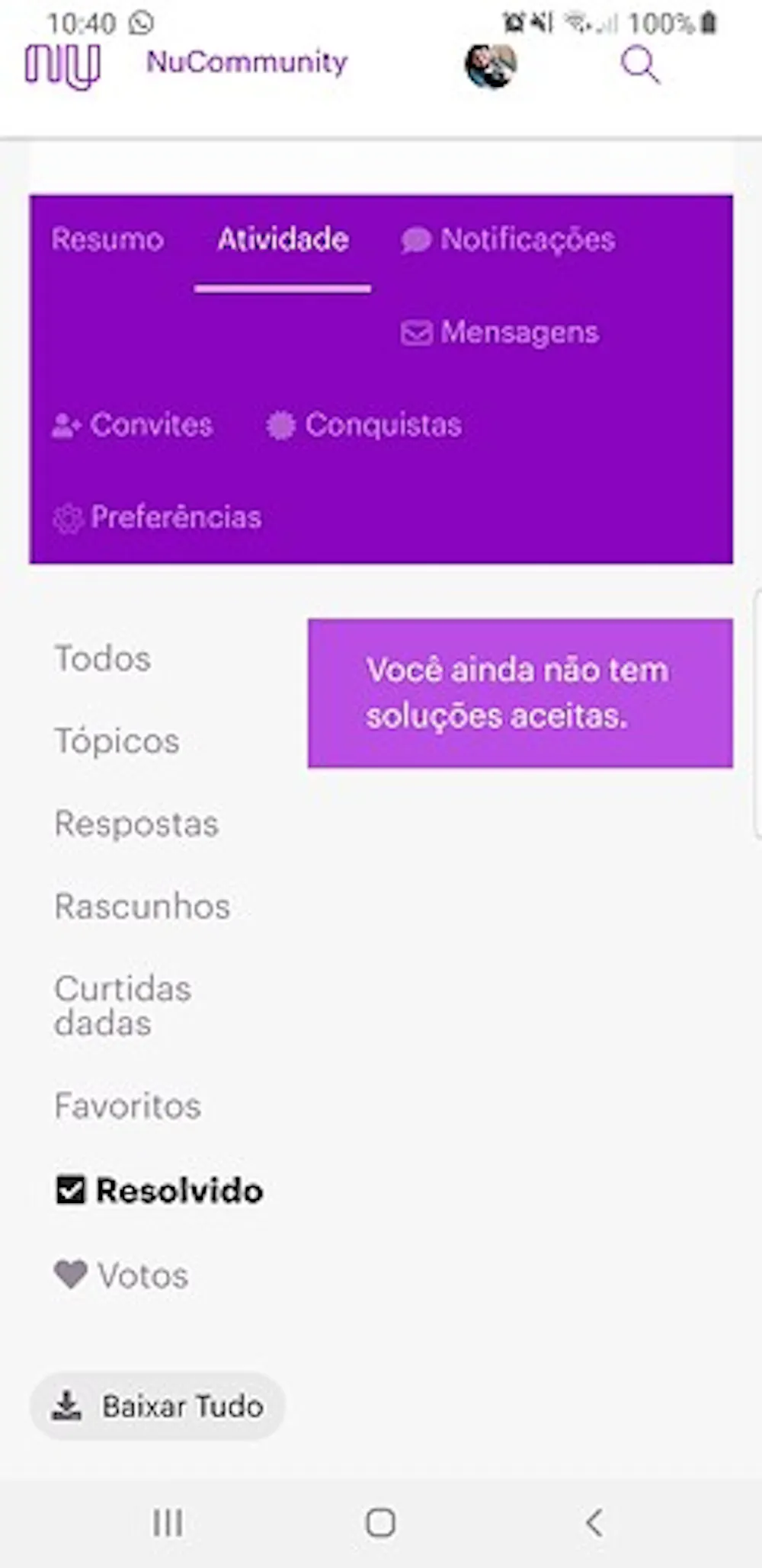Image resolution: width=762 pixels, height=1568 pixels.
Task: Select the Atividade tab
Action: tap(283, 240)
